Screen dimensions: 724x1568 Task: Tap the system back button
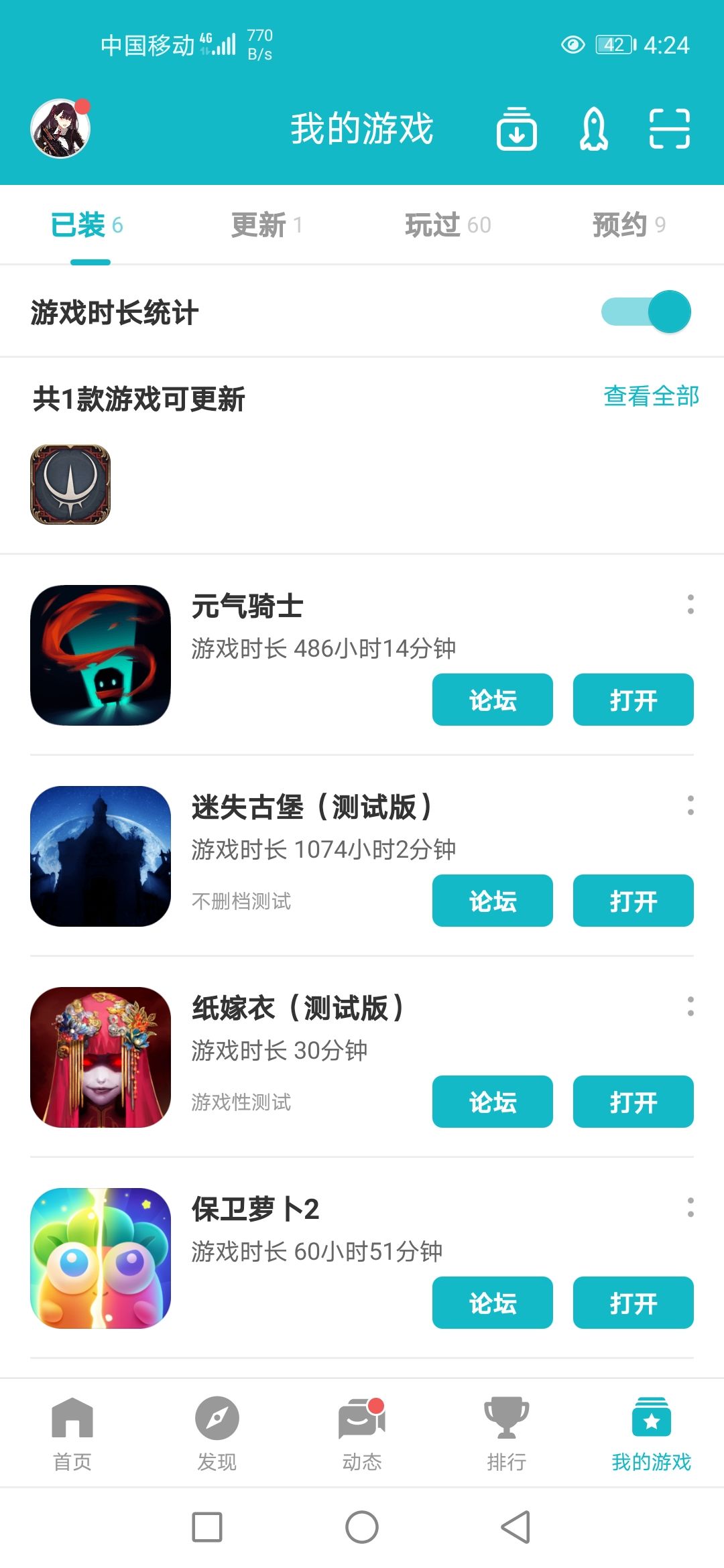point(516,1528)
